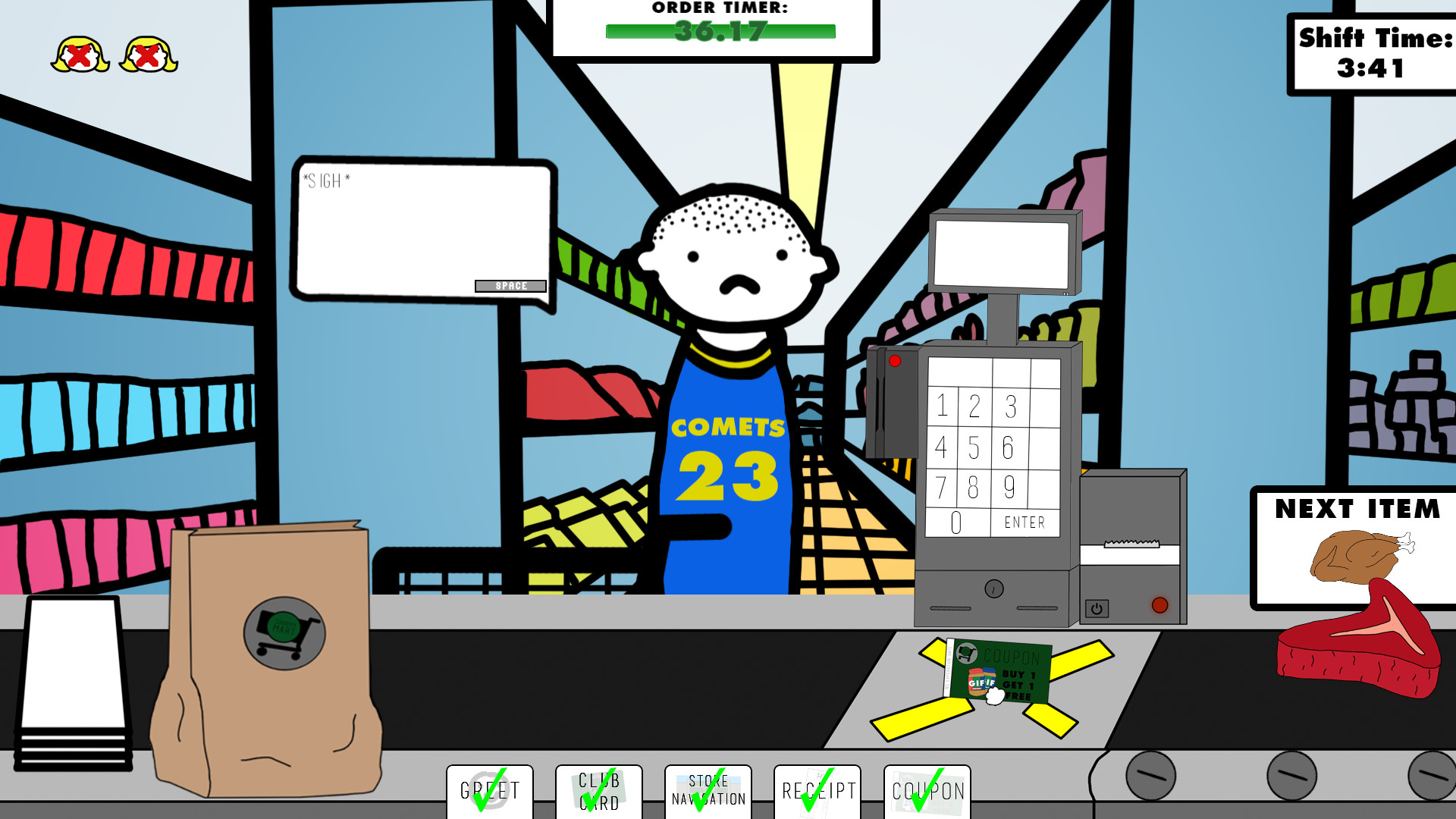Punch in 6 on the keypad
This screenshot has height=819, width=1456.
point(1008,448)
